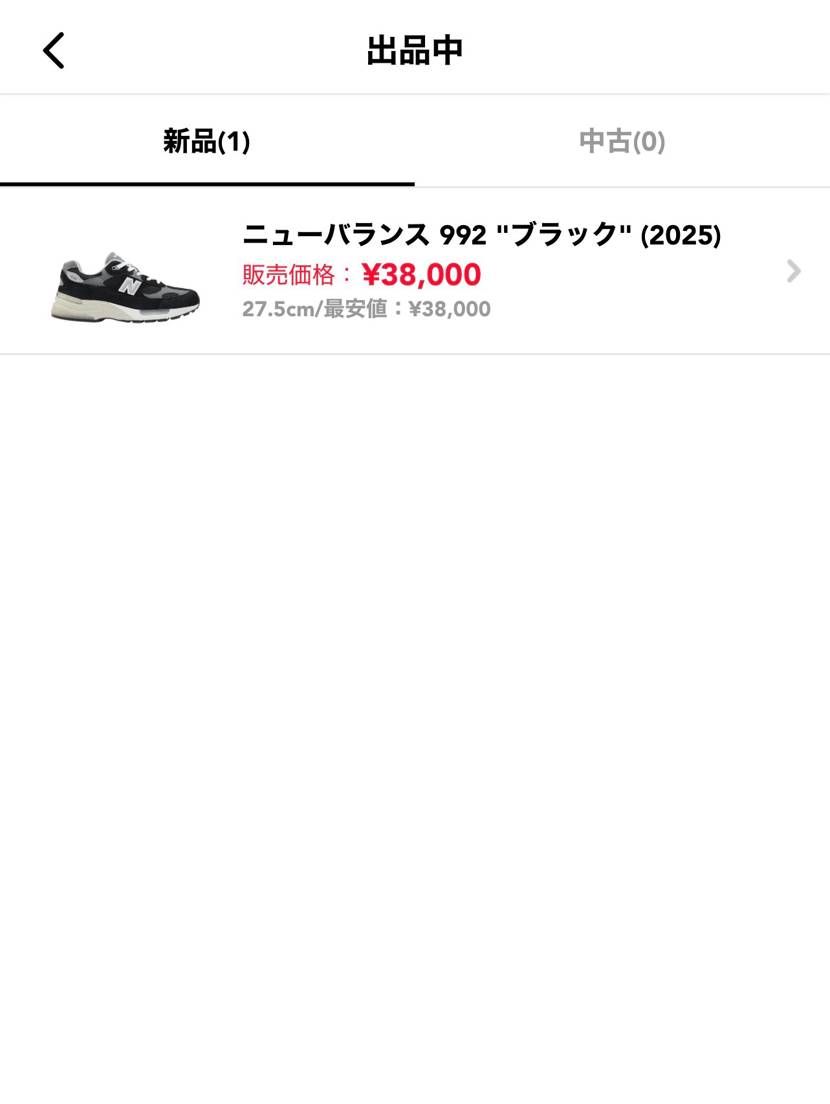Click the 出品中 screen title
The height and width of the screenshot is (1104, 830).
(x=414, y=49)
